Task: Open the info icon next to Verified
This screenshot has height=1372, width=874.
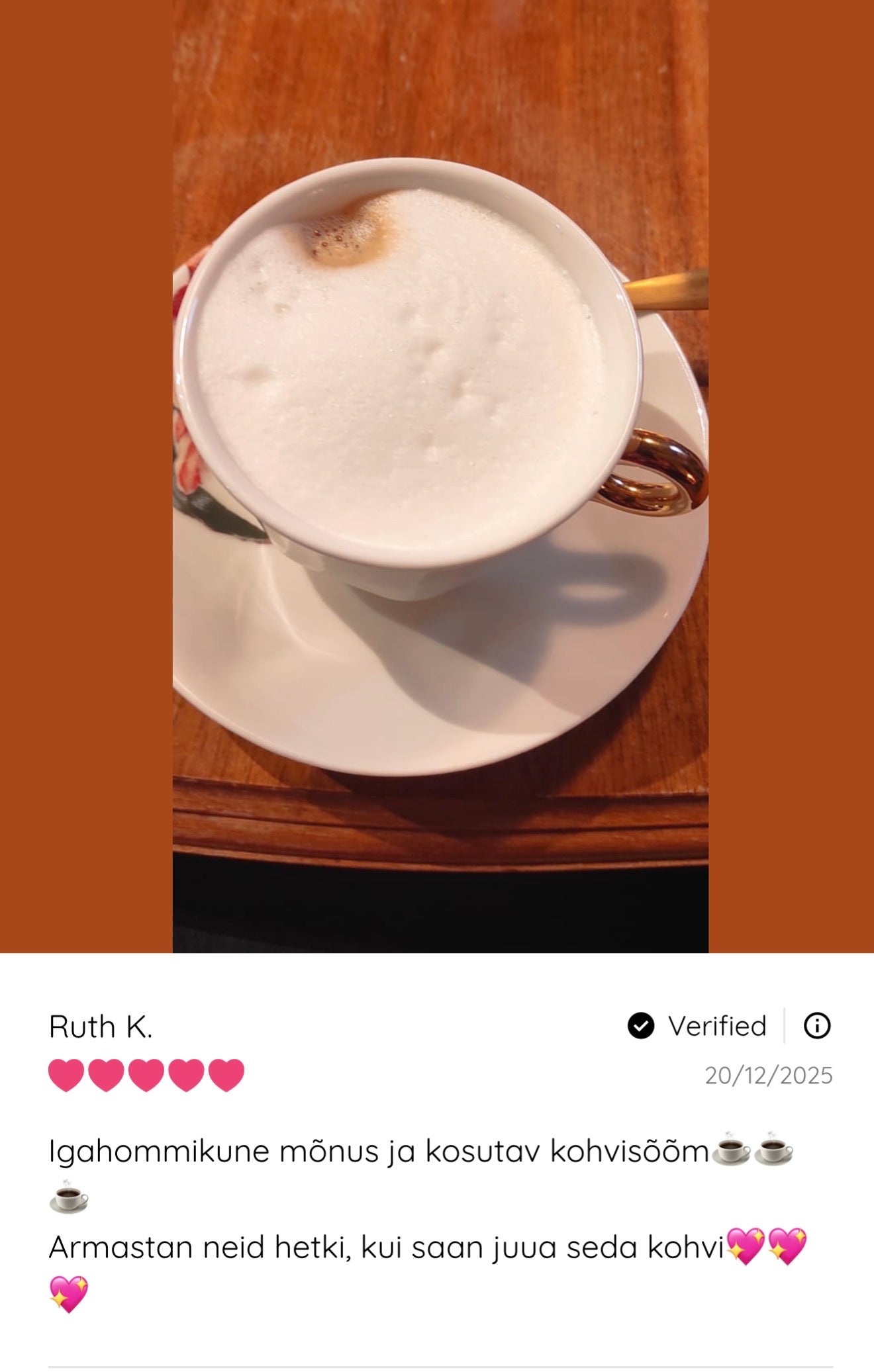Action: (816, 1026)
